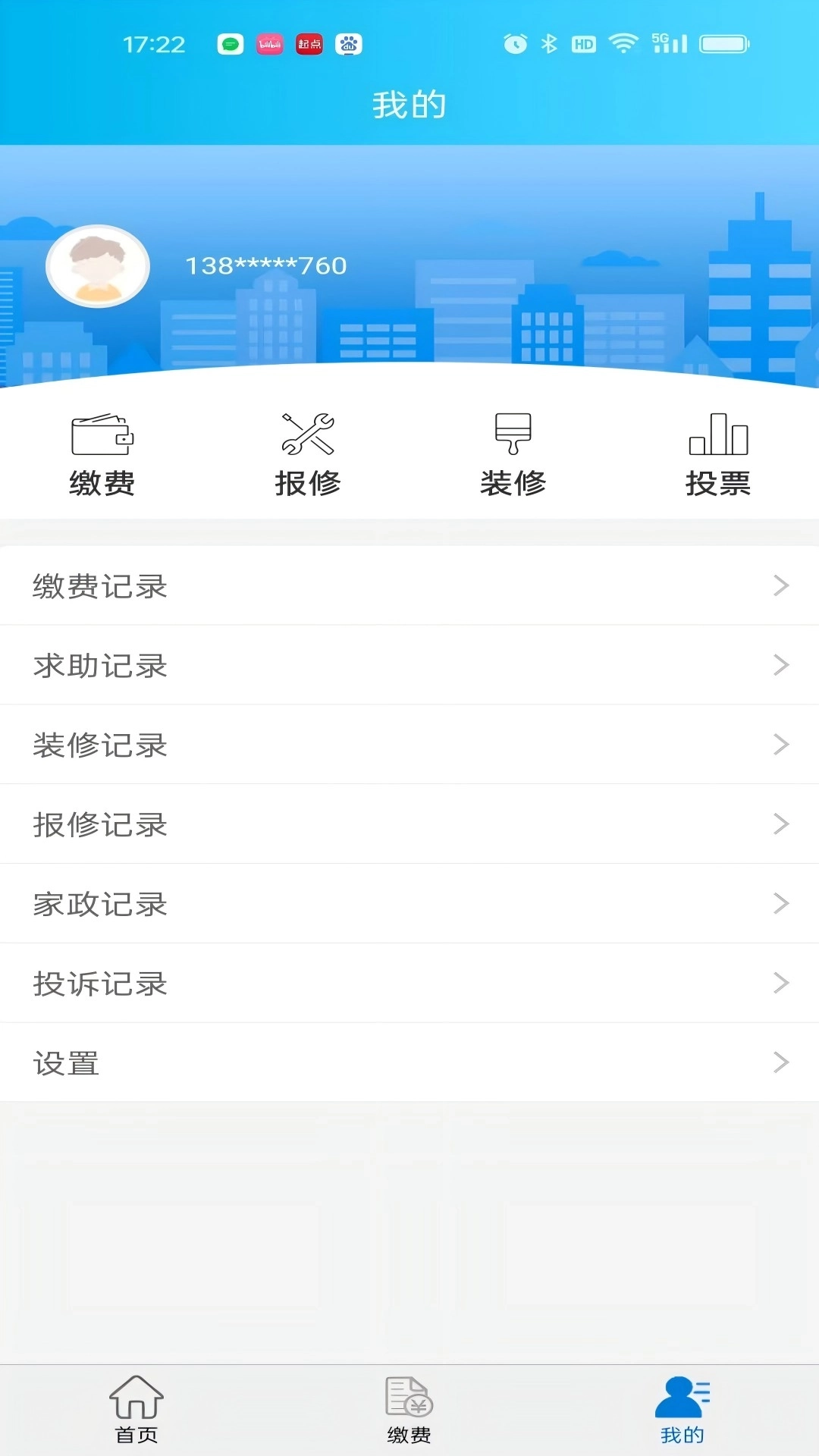Expand the 缴费记录 payment records entry
Viewport: 819px width, 1456px height.
[x=409, y=585]
